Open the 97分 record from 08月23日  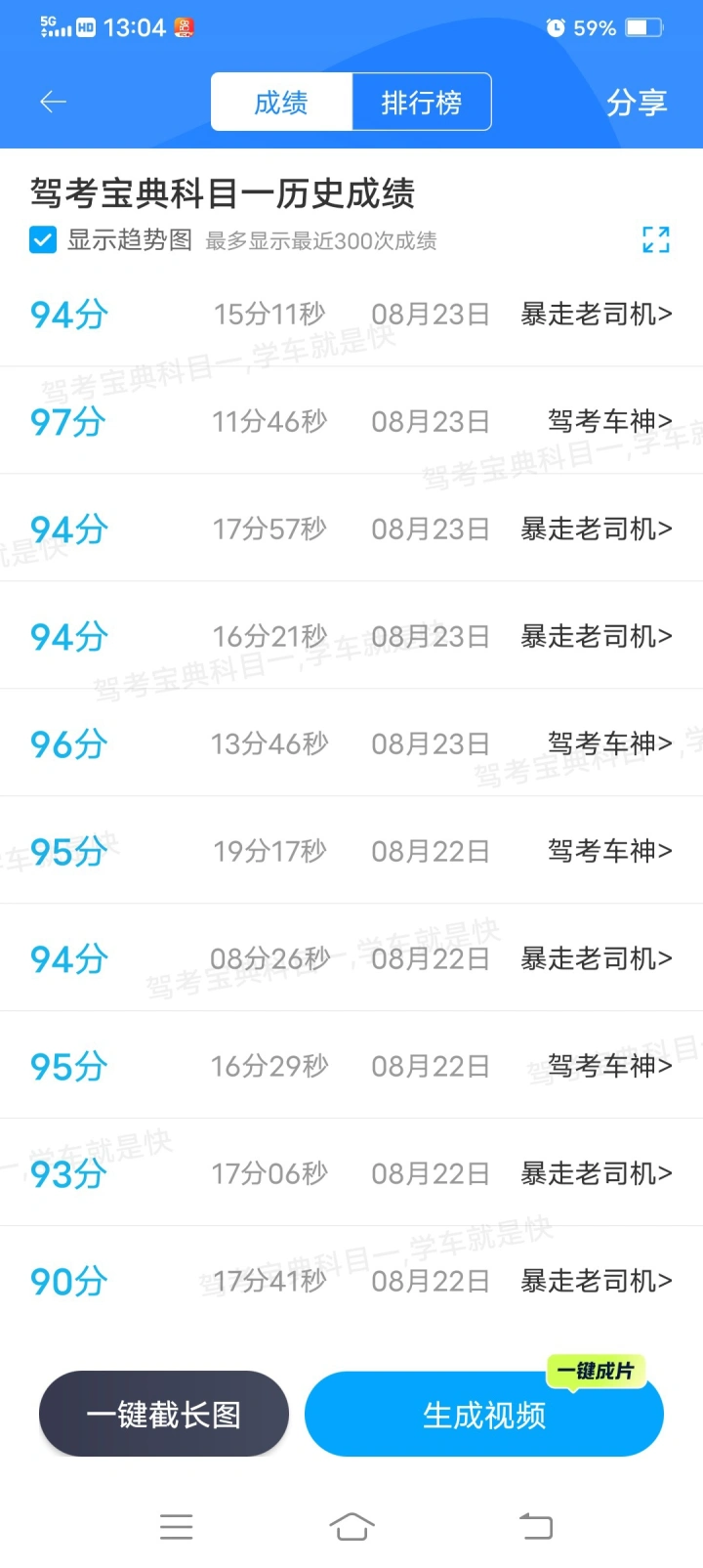(x=351, y=421)
